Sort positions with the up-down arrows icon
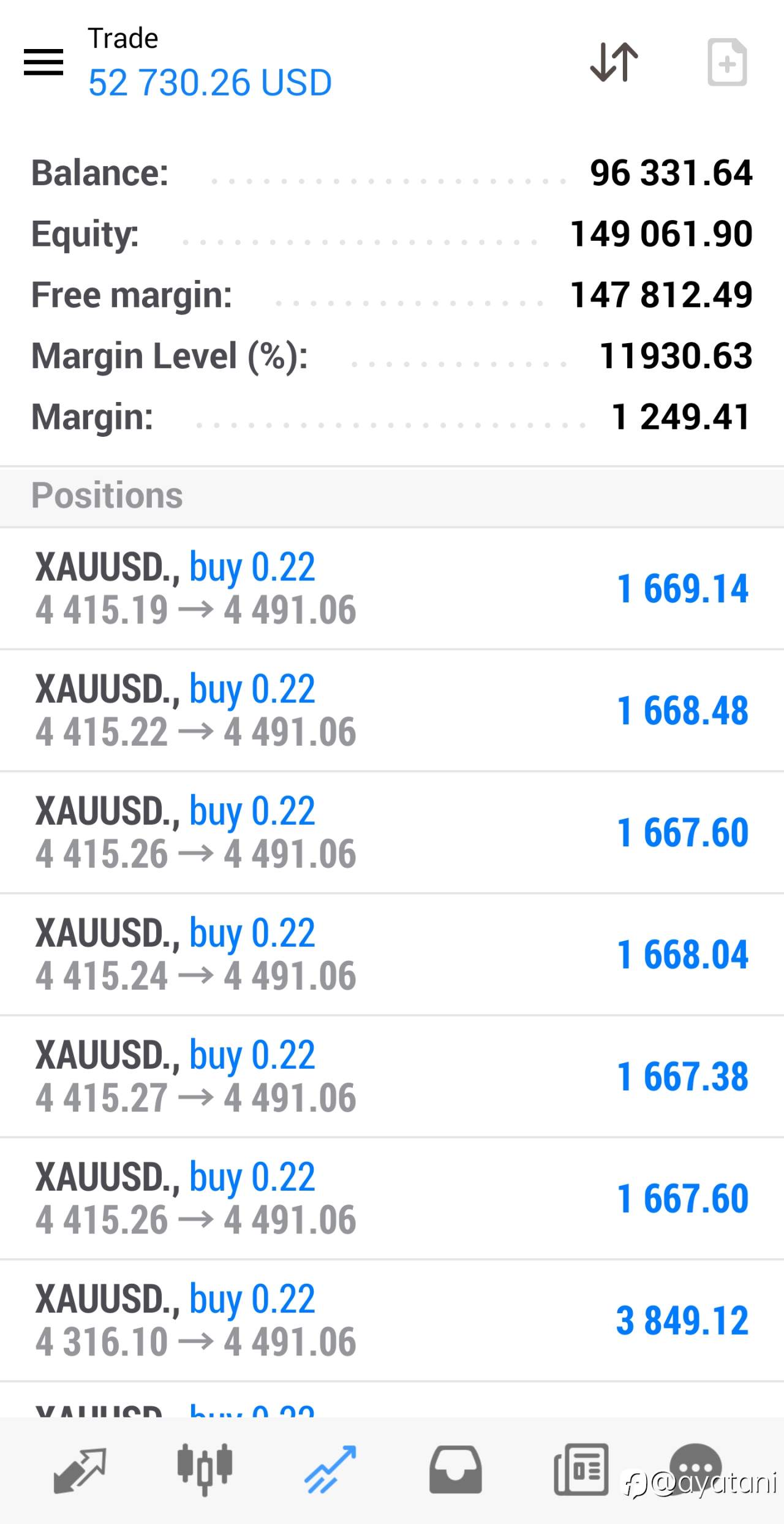This screenshot has height=1524, width=784. tap(614, 63)
